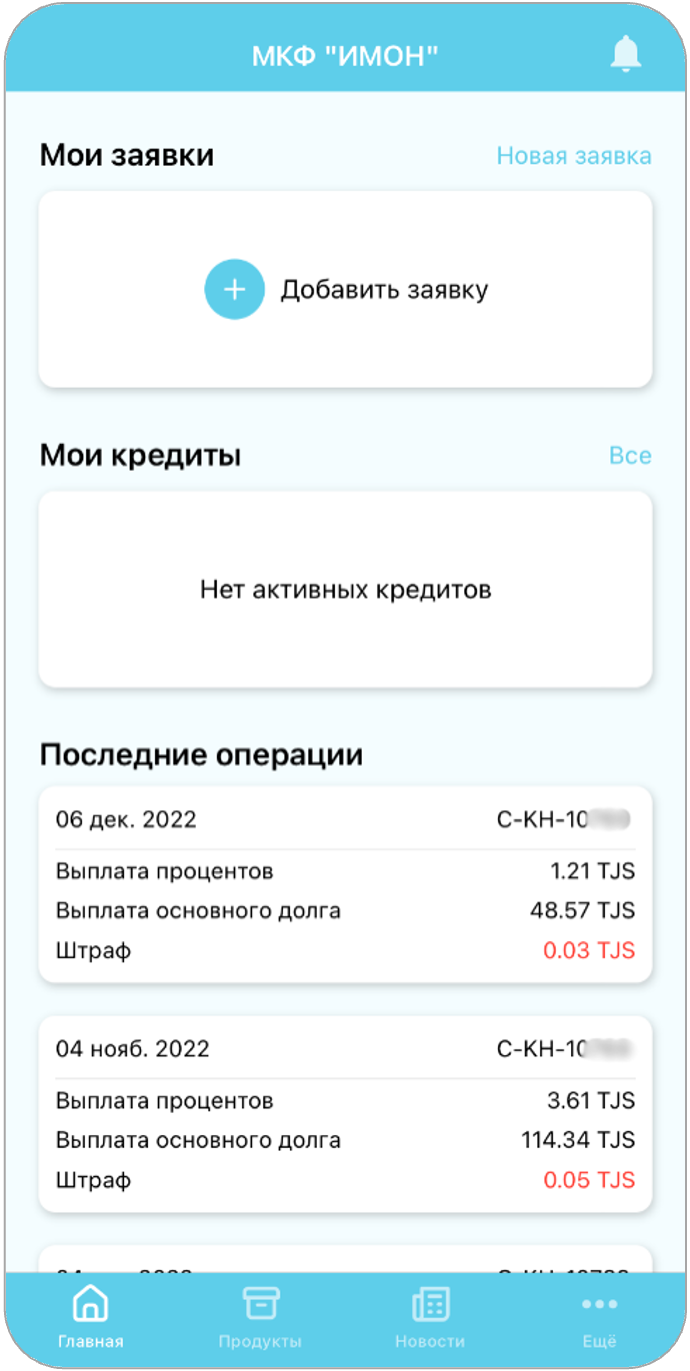Open the 04 нояб. 2022 operation card

click(345, 1113)
